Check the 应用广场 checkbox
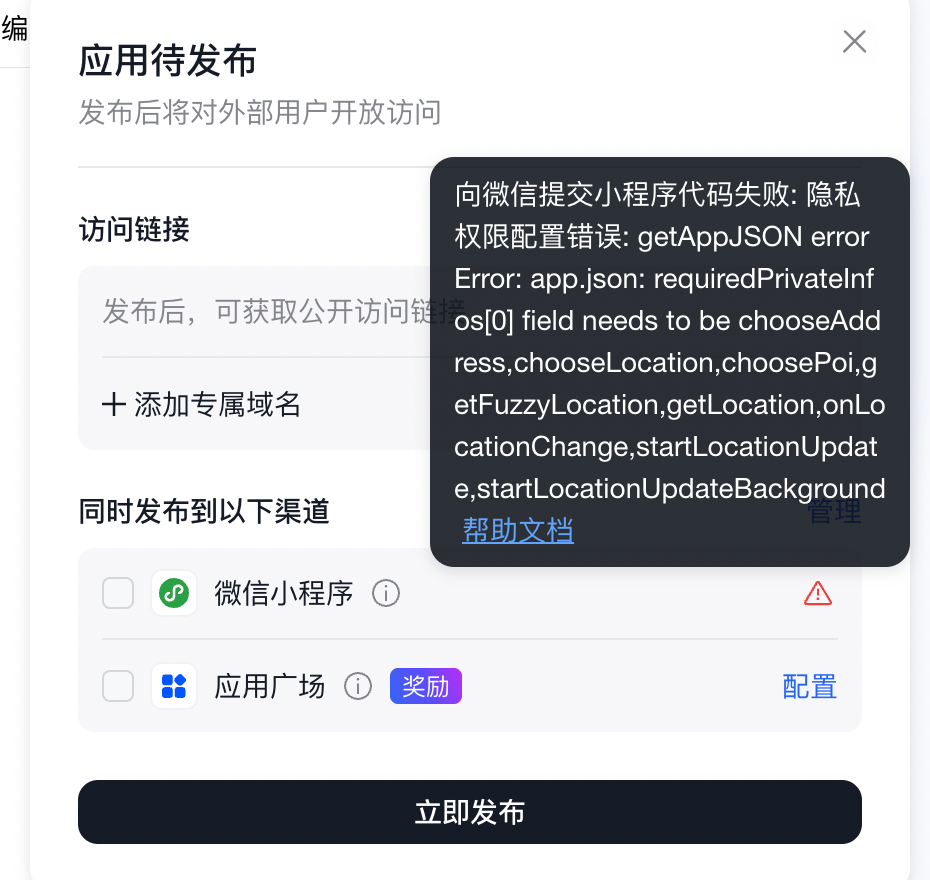 pos(118,686)
